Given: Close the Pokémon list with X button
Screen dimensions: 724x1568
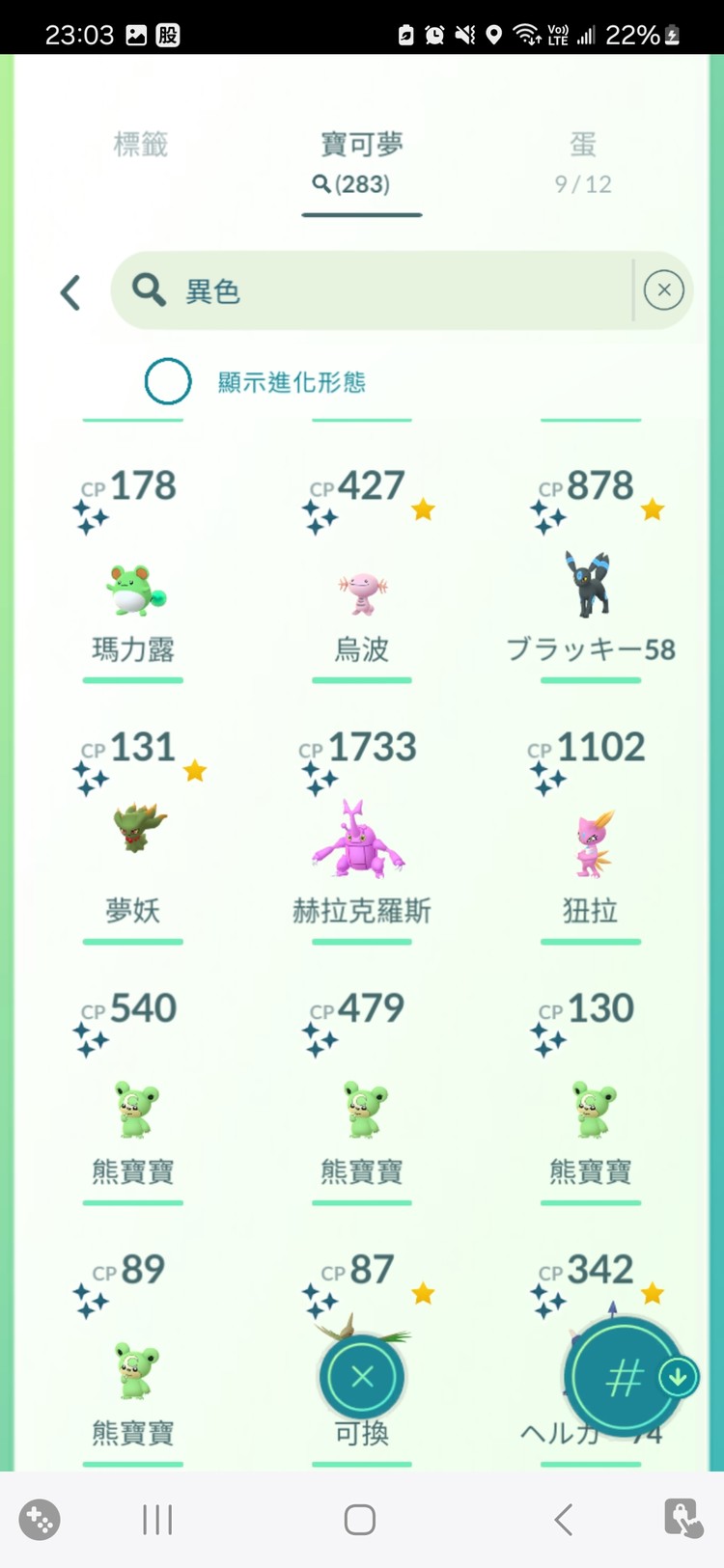Looking at the screenshot, I should point(362,1377).
